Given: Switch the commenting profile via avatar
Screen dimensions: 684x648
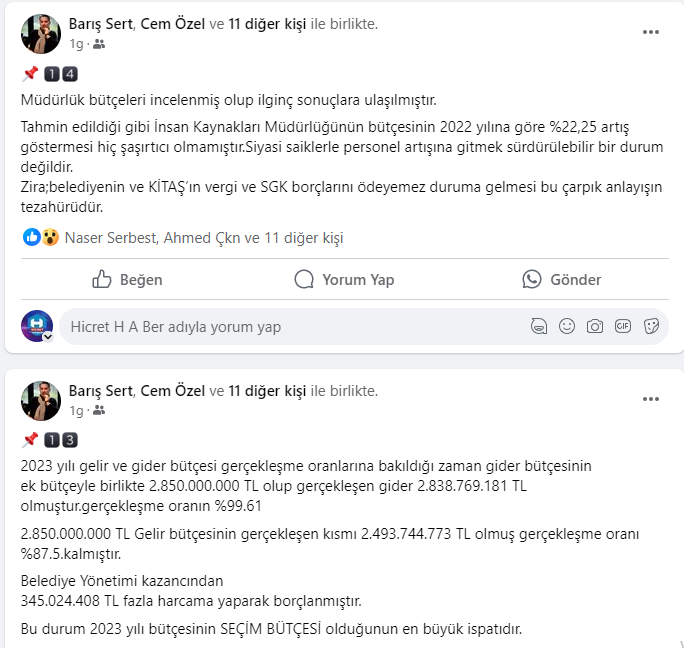Looking at the screenshot, I should (37, 326).
